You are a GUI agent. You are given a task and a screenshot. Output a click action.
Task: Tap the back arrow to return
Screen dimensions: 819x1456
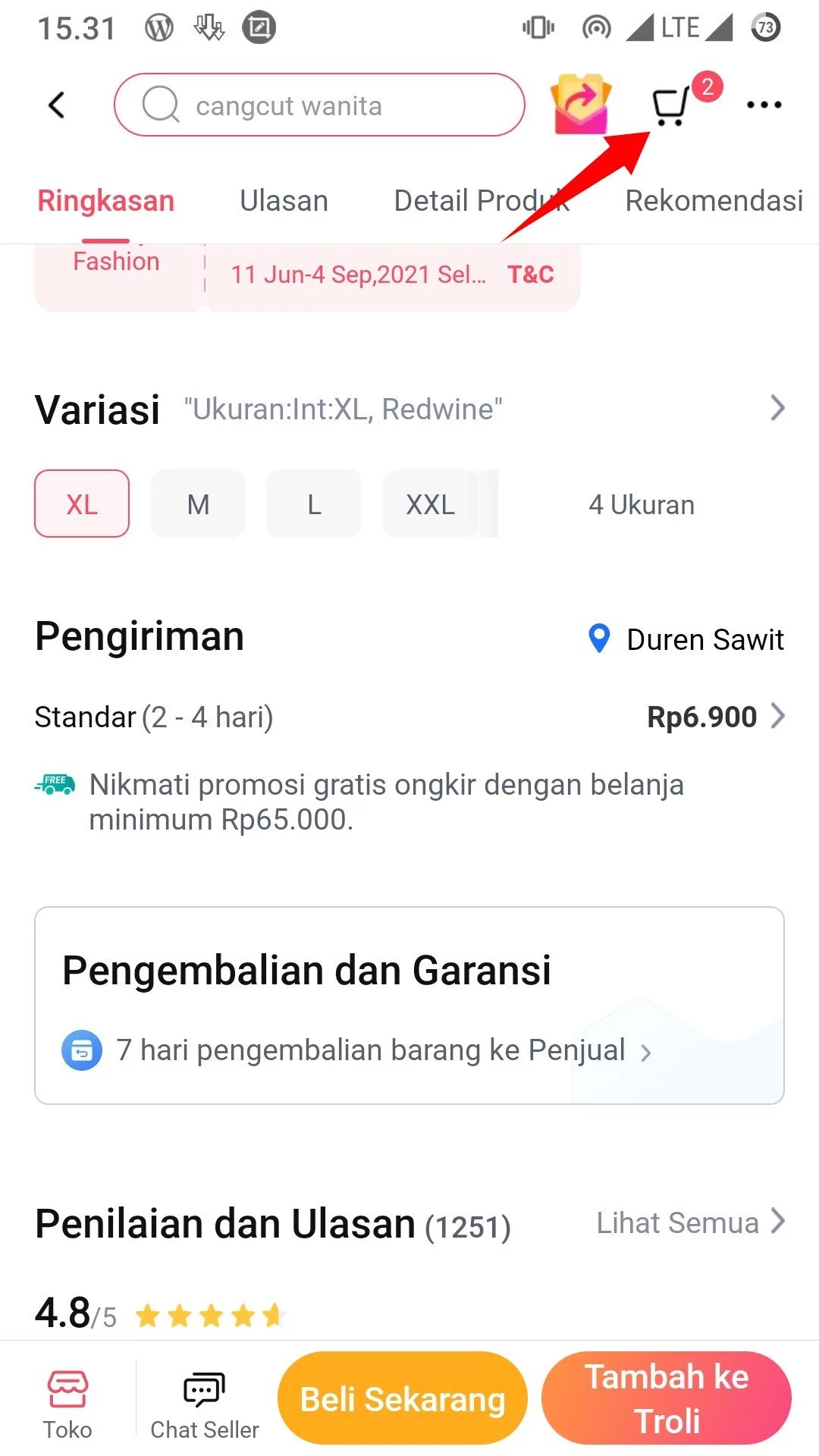(x=57, y=105)
